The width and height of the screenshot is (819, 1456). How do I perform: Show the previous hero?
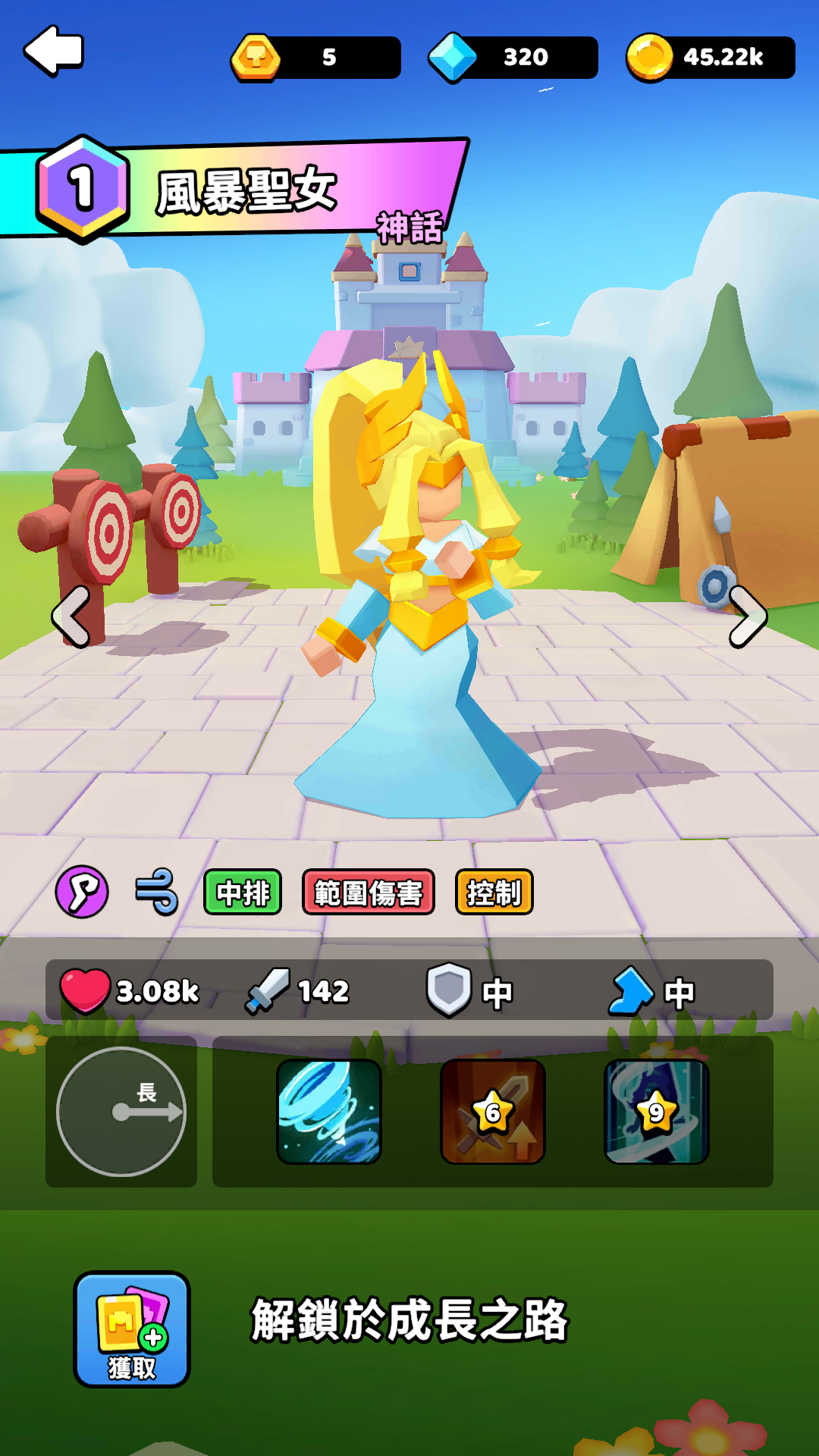(x=71, y=617)
